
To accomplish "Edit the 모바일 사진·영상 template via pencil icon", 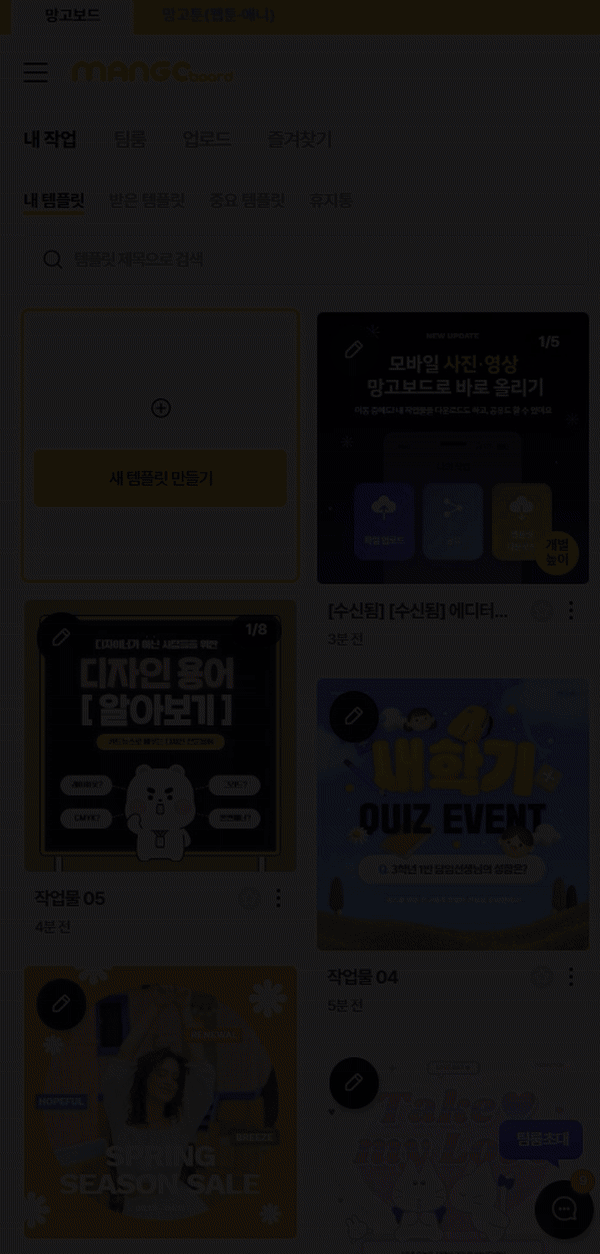I will click(353, 350).
